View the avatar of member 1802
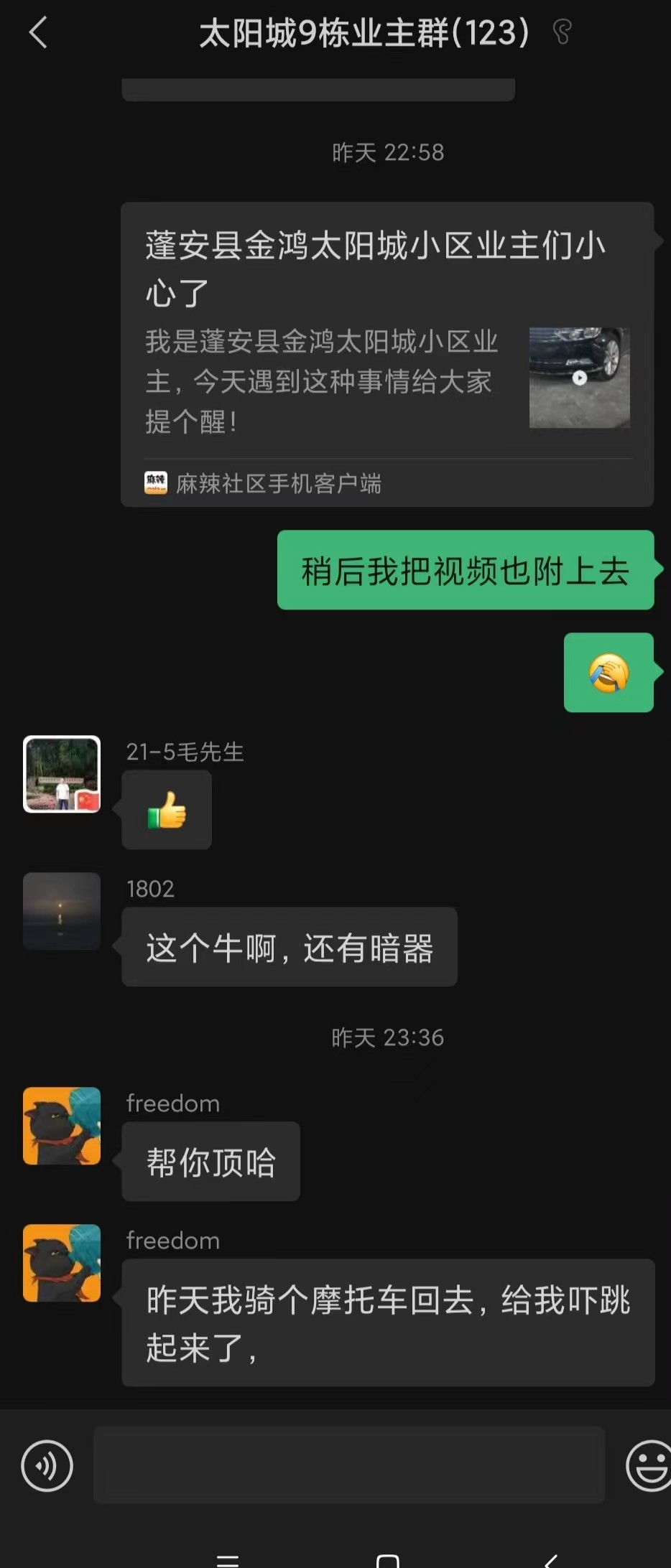The width and height of the screenshot is (671, 1568). click(x=62, y=911)
